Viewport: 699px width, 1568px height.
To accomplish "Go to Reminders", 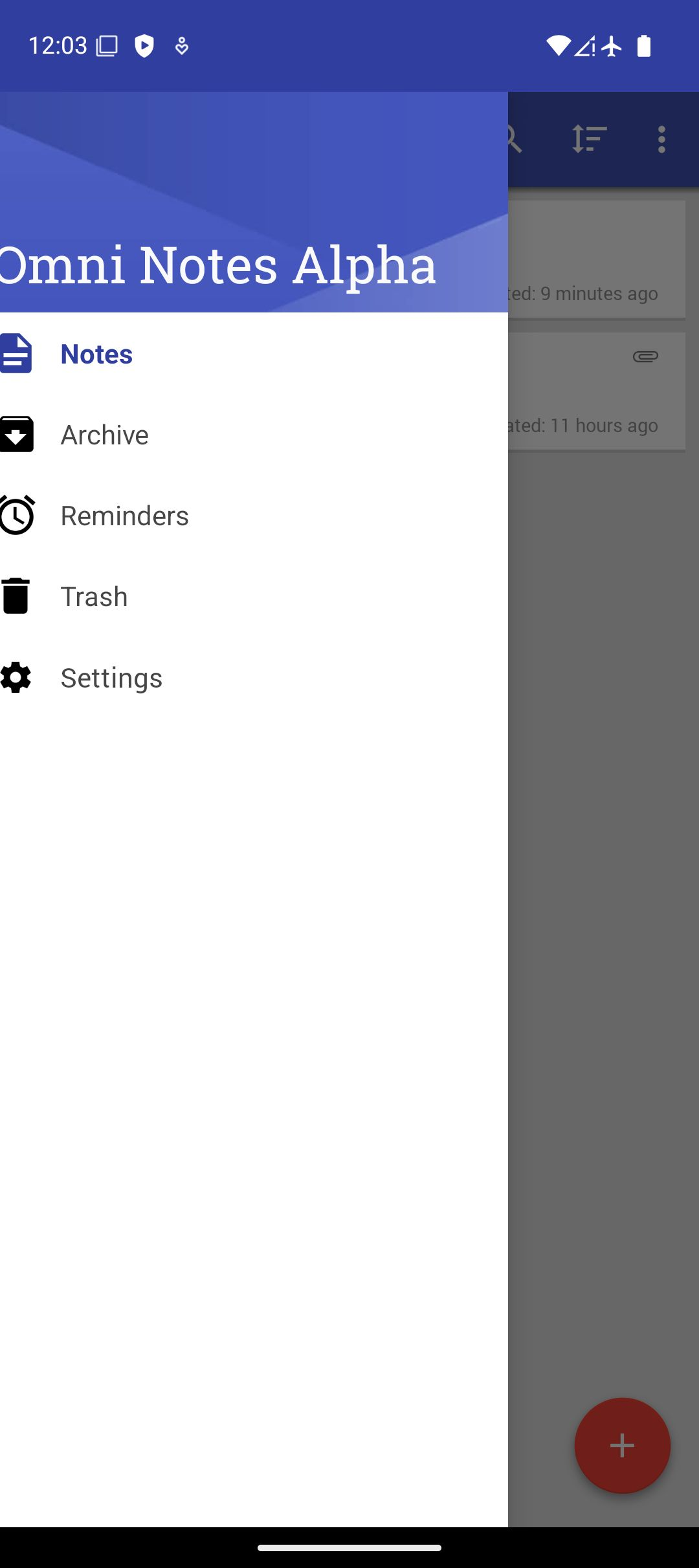I will (x=123, y=516).
